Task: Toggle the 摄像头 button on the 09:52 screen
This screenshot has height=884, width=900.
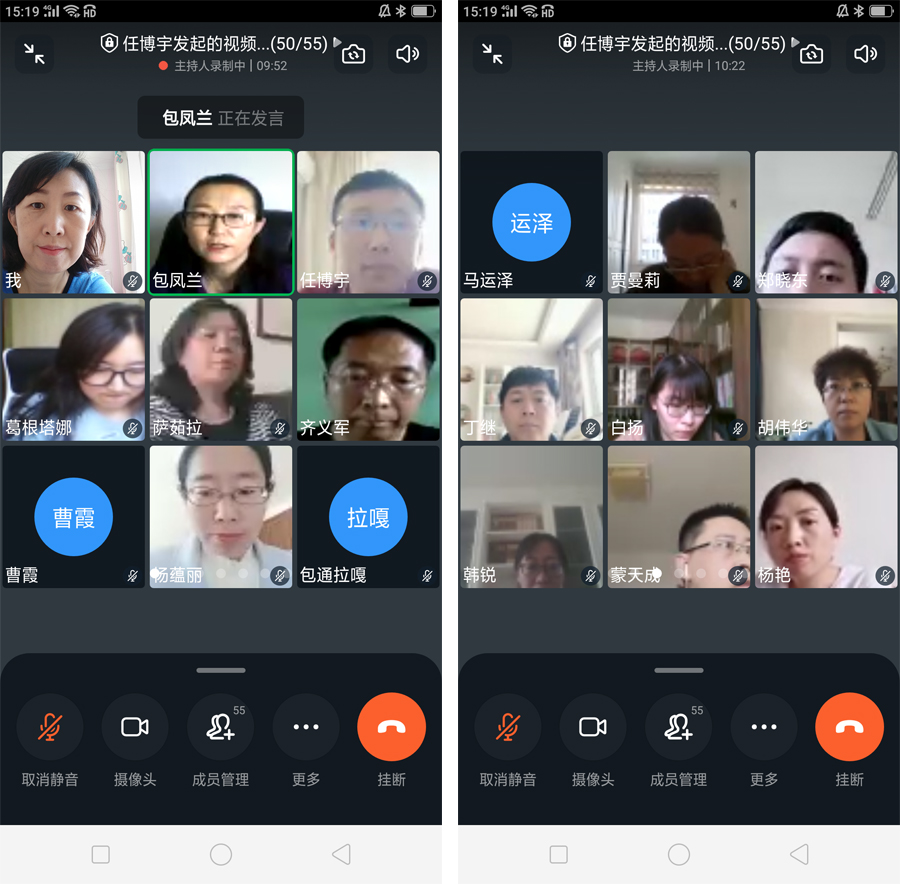Action: point(135,727)
